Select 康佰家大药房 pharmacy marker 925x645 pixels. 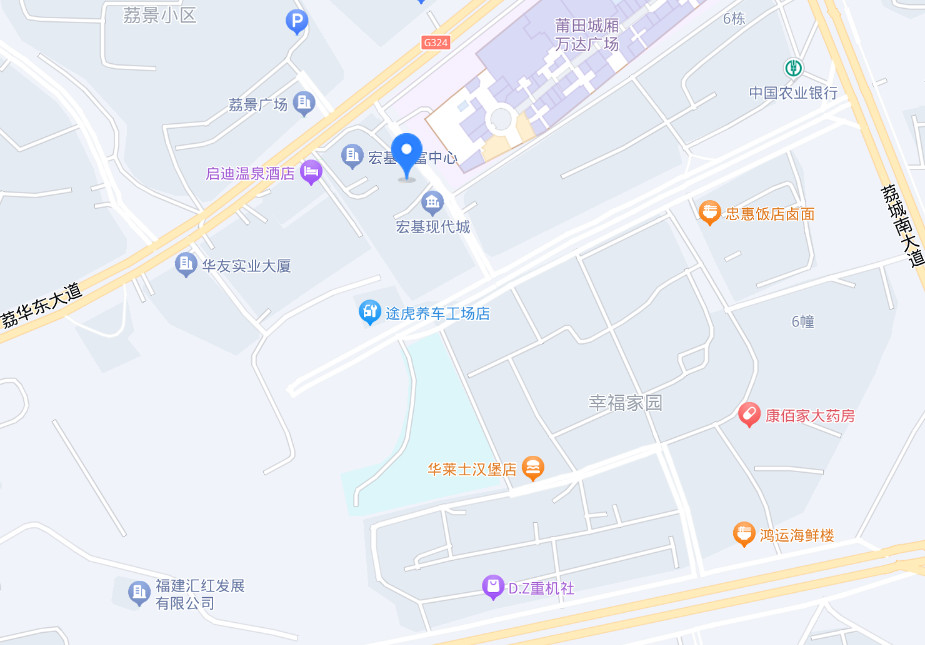tap(749, 415)
